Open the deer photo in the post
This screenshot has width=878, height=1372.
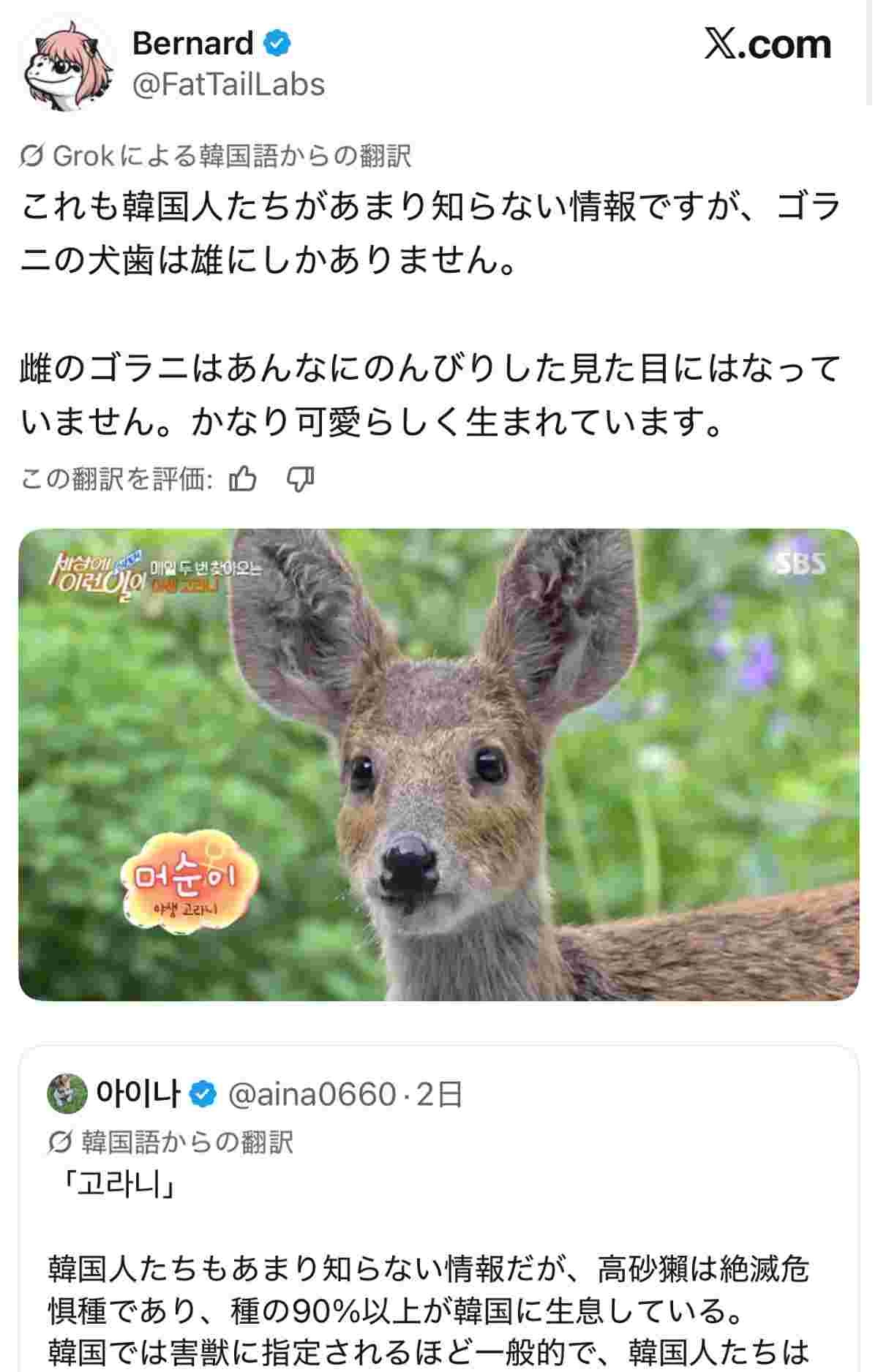point(439,764)
